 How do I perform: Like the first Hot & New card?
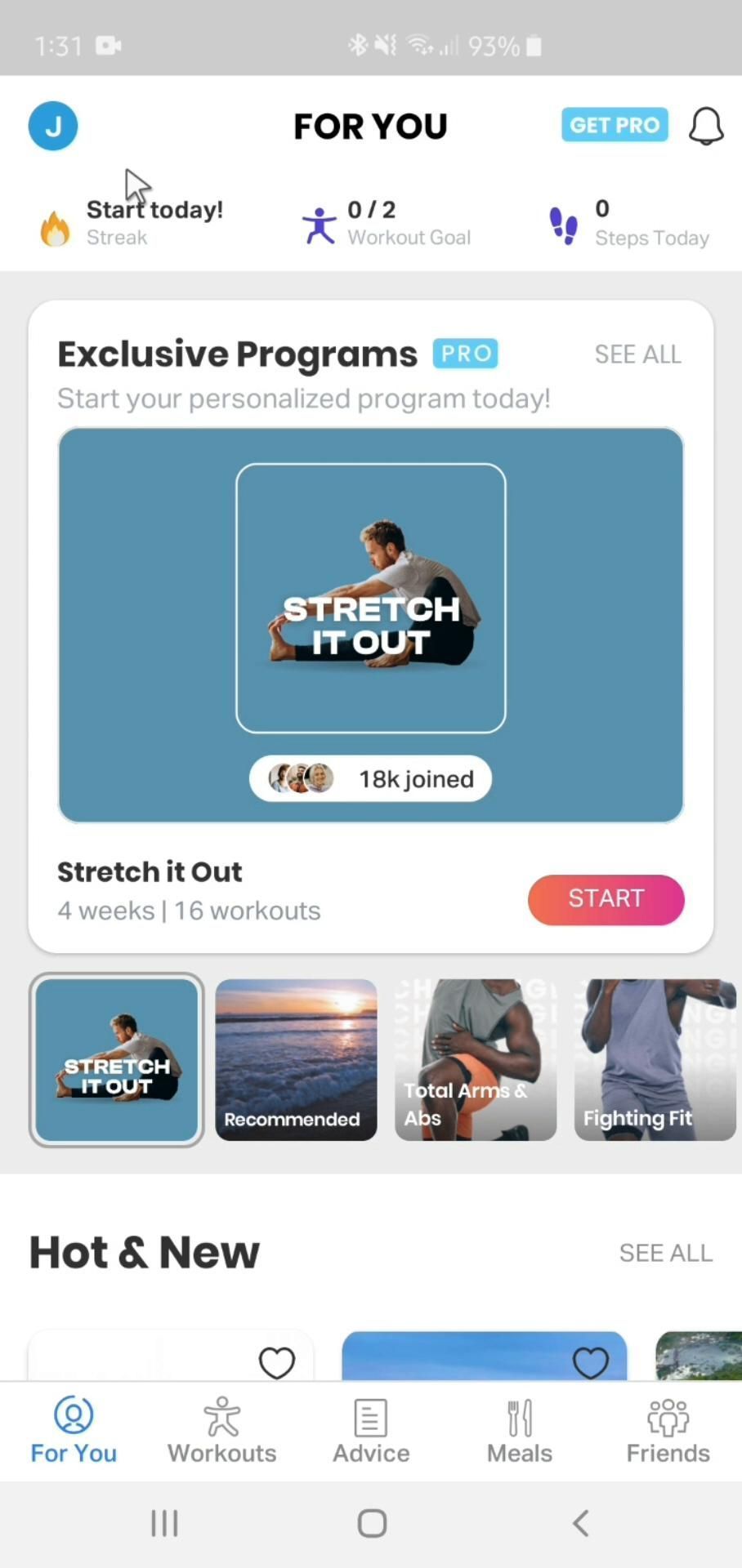(276, 1362)
